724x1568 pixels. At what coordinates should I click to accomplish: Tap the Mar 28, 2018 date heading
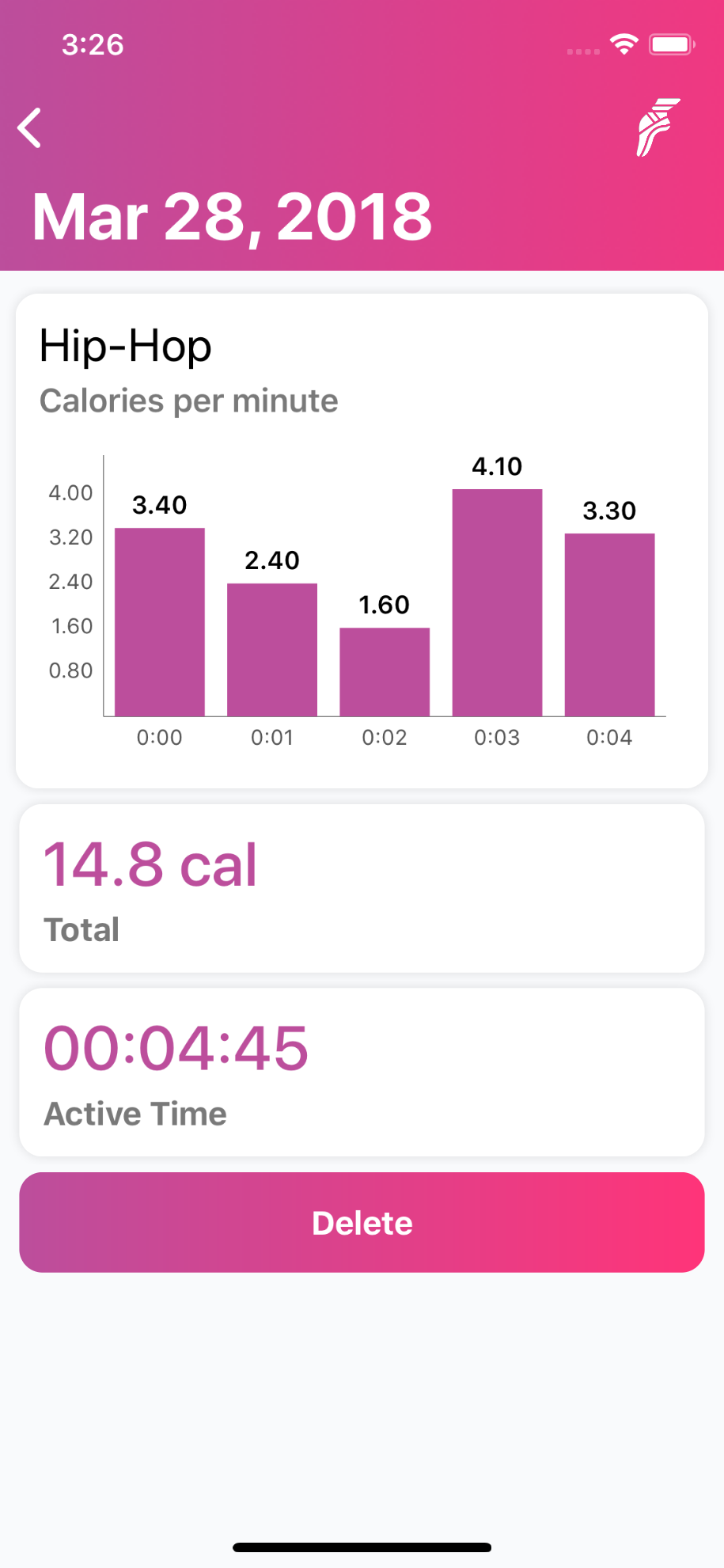232,216
